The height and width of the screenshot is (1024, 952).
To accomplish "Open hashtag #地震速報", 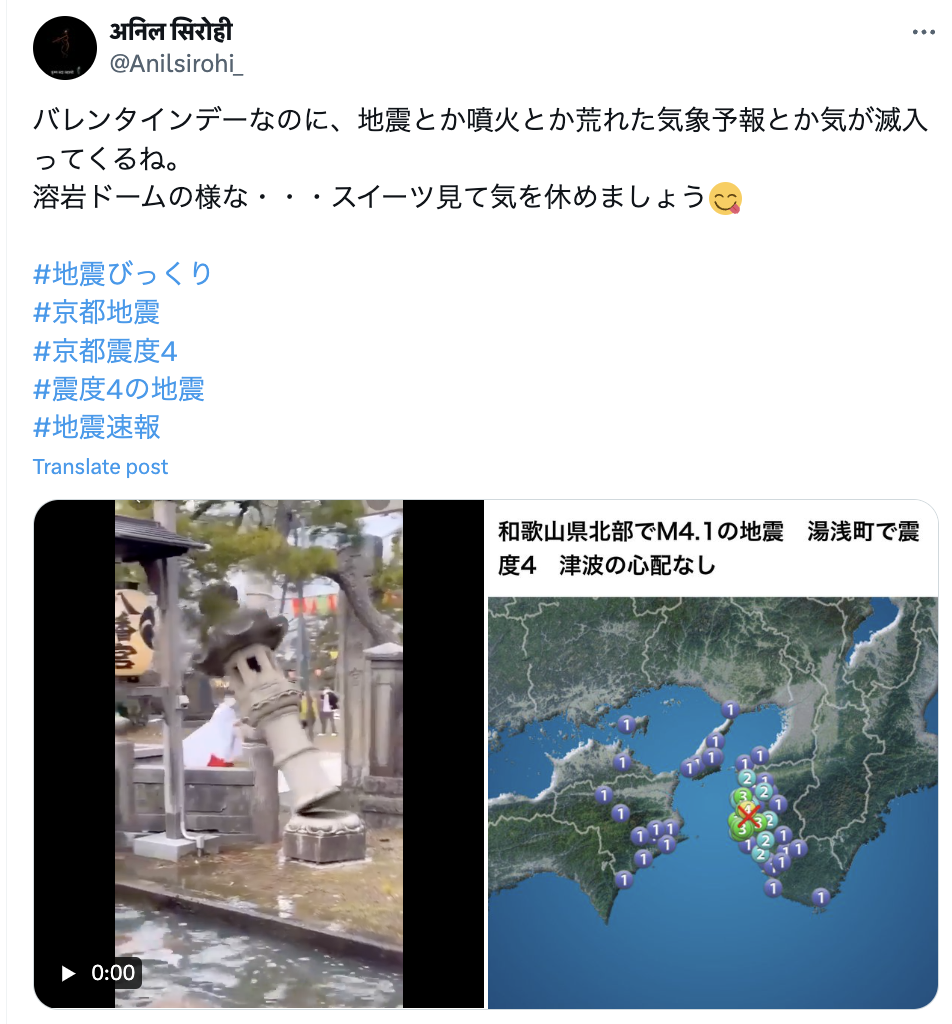I will tap(96, 428).
